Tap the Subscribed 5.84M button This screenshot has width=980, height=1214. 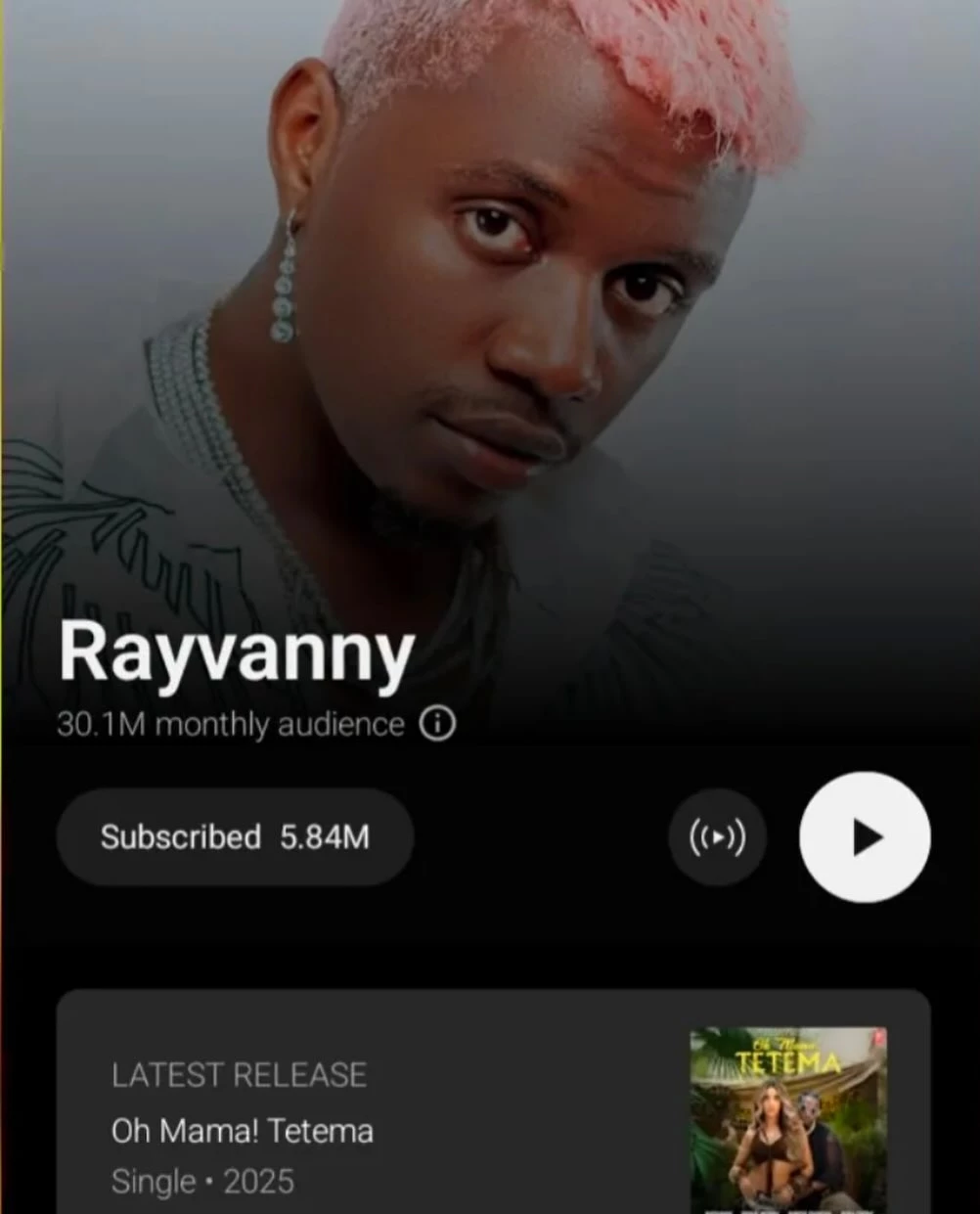pos(235,837)
